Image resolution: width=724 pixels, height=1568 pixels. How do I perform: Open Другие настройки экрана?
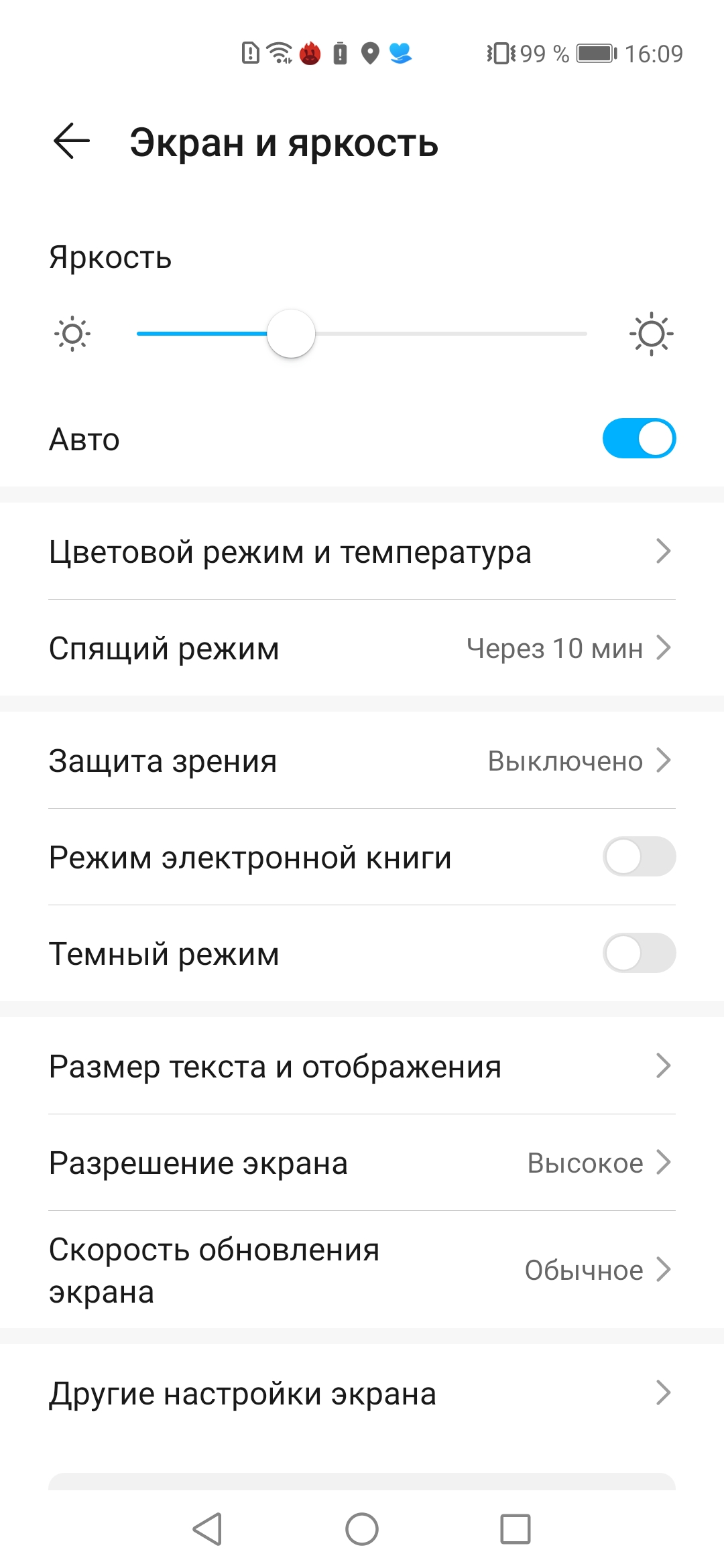tap(362, 1393)
